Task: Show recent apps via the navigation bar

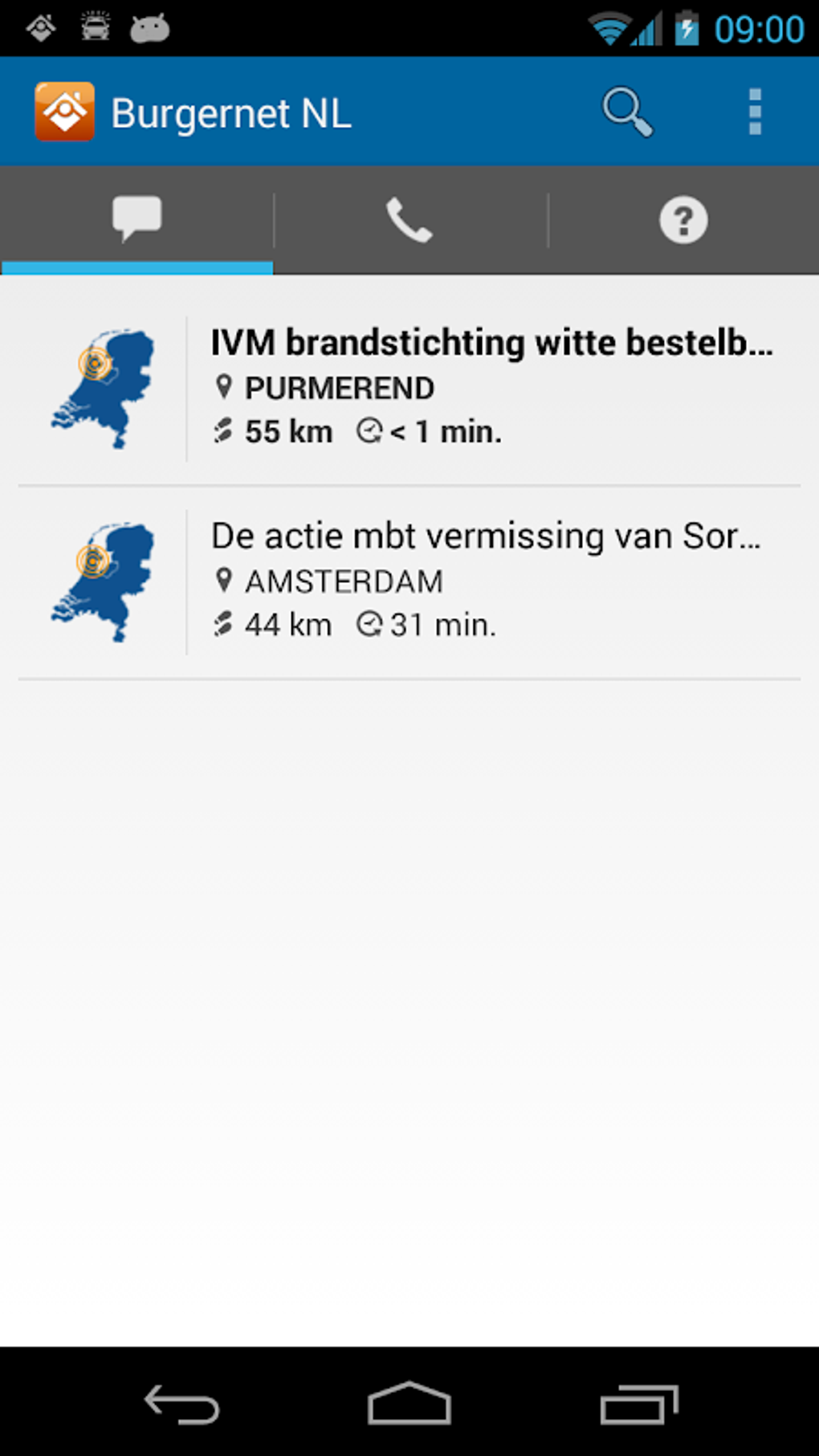Action: pyautogui.click(x=639, y=1403)
